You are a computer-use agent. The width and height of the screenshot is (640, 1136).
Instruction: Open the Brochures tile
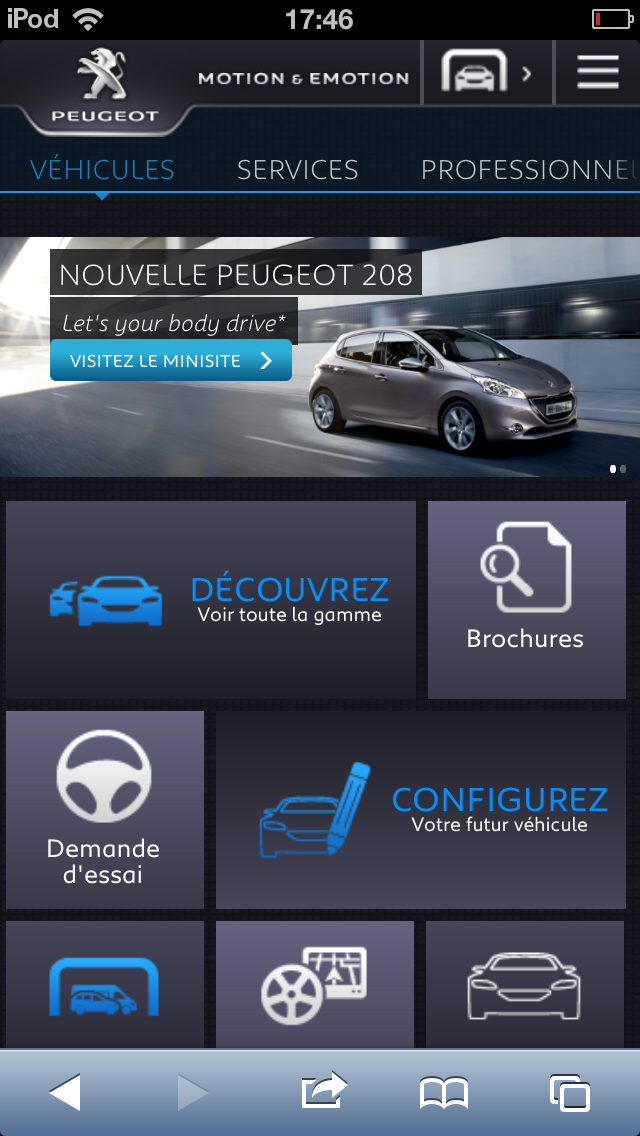click(x=526, y=600)
